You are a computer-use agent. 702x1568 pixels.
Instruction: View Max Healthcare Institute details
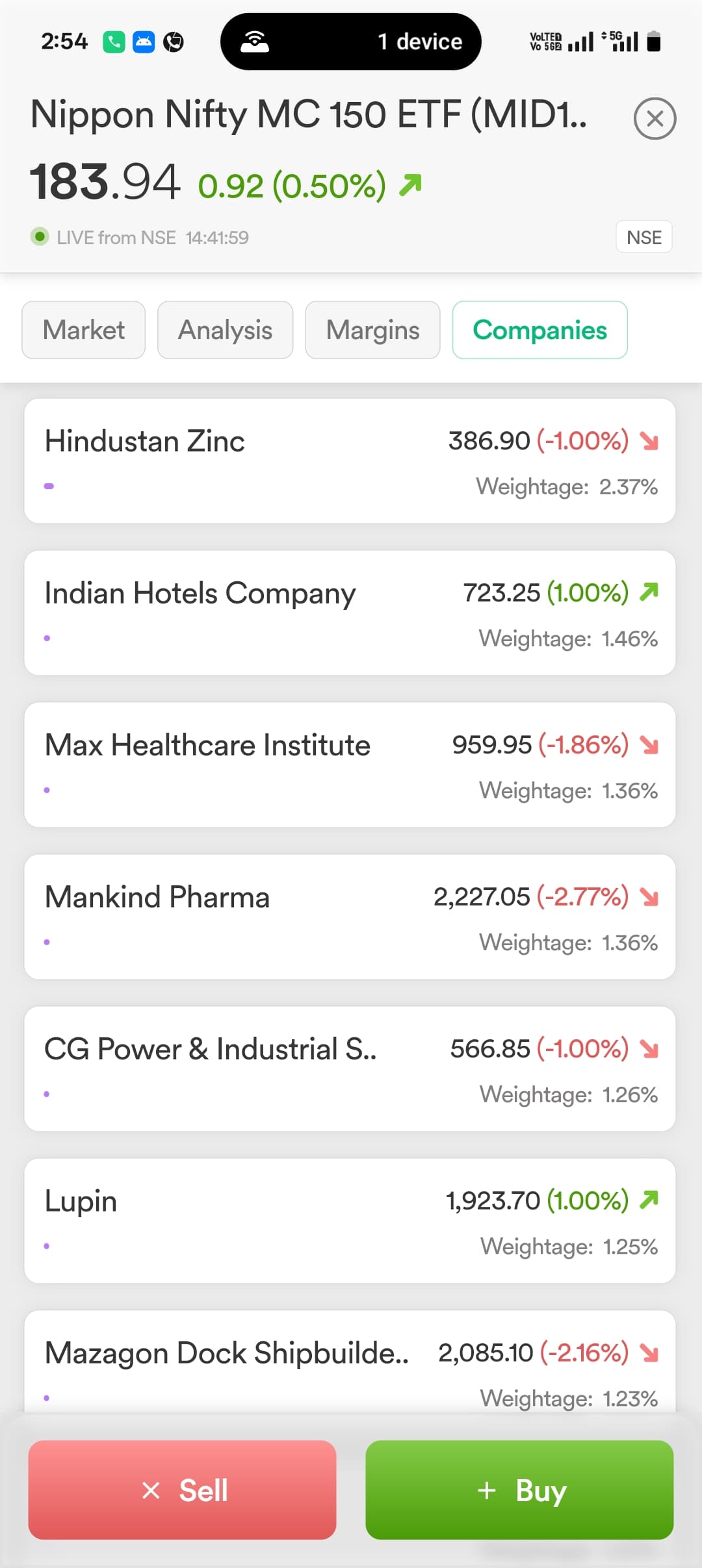(x=350, y=765)
